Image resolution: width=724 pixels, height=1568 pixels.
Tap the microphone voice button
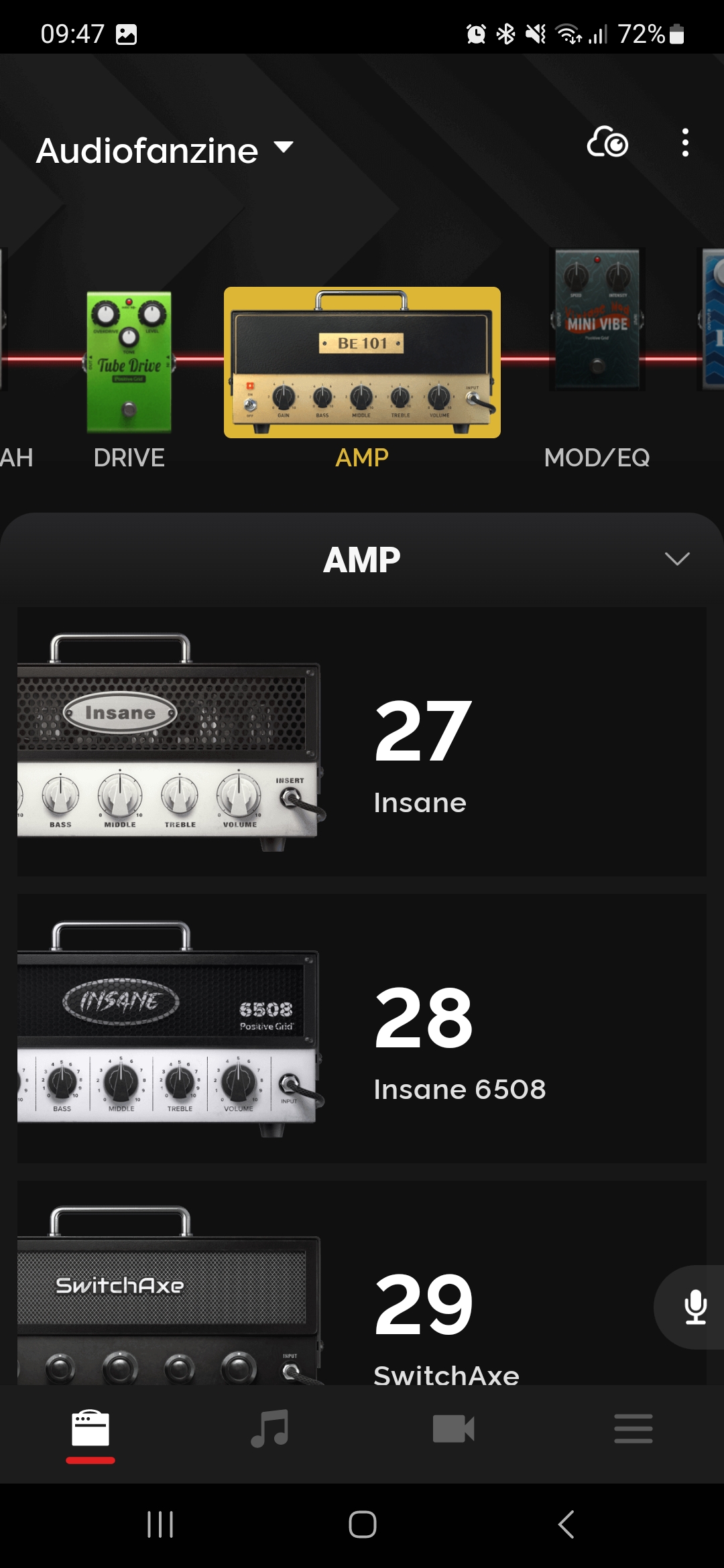pyautogui.click(x=695, y=1307)
